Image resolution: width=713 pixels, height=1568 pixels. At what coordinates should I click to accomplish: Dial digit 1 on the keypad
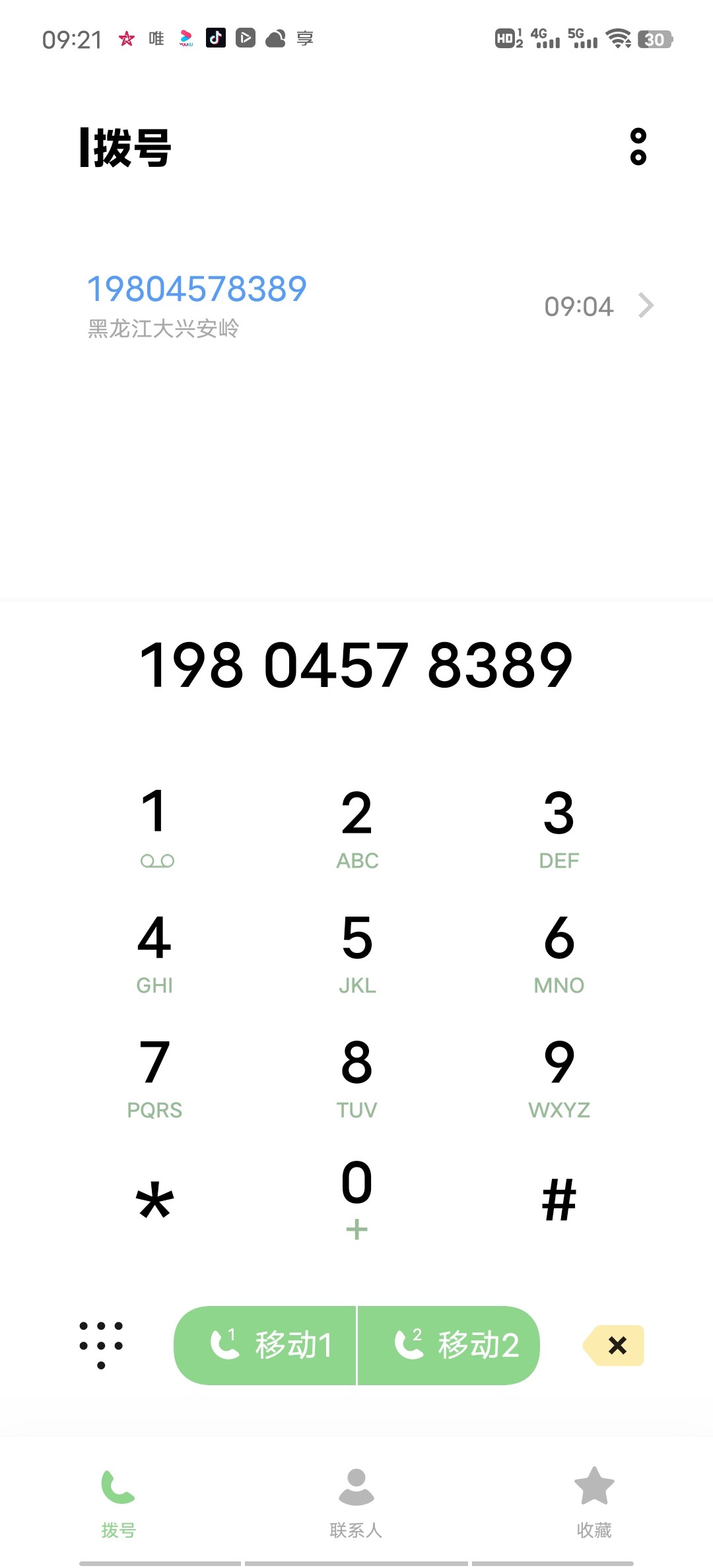[155, 825]
